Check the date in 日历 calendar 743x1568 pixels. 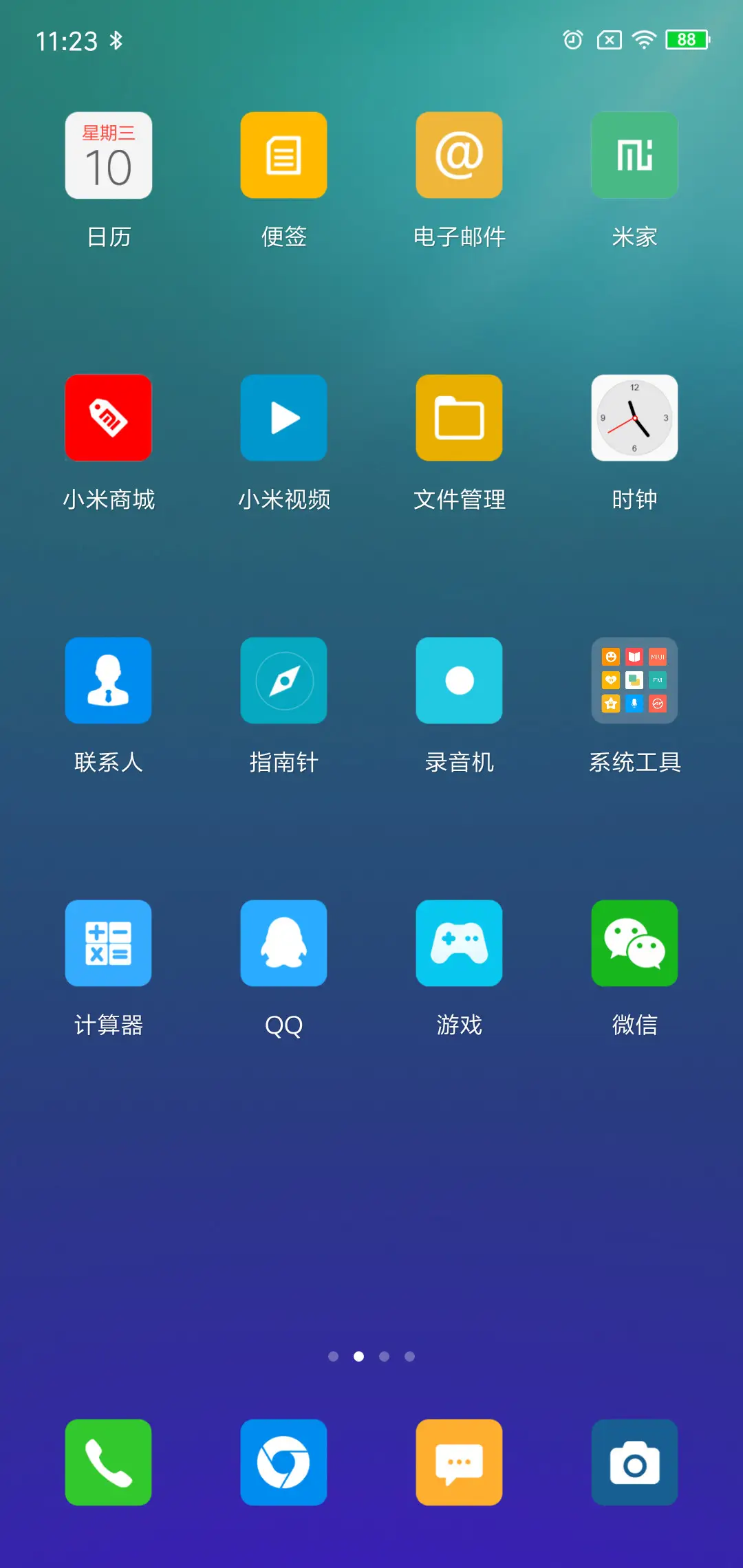coord(108,155)
